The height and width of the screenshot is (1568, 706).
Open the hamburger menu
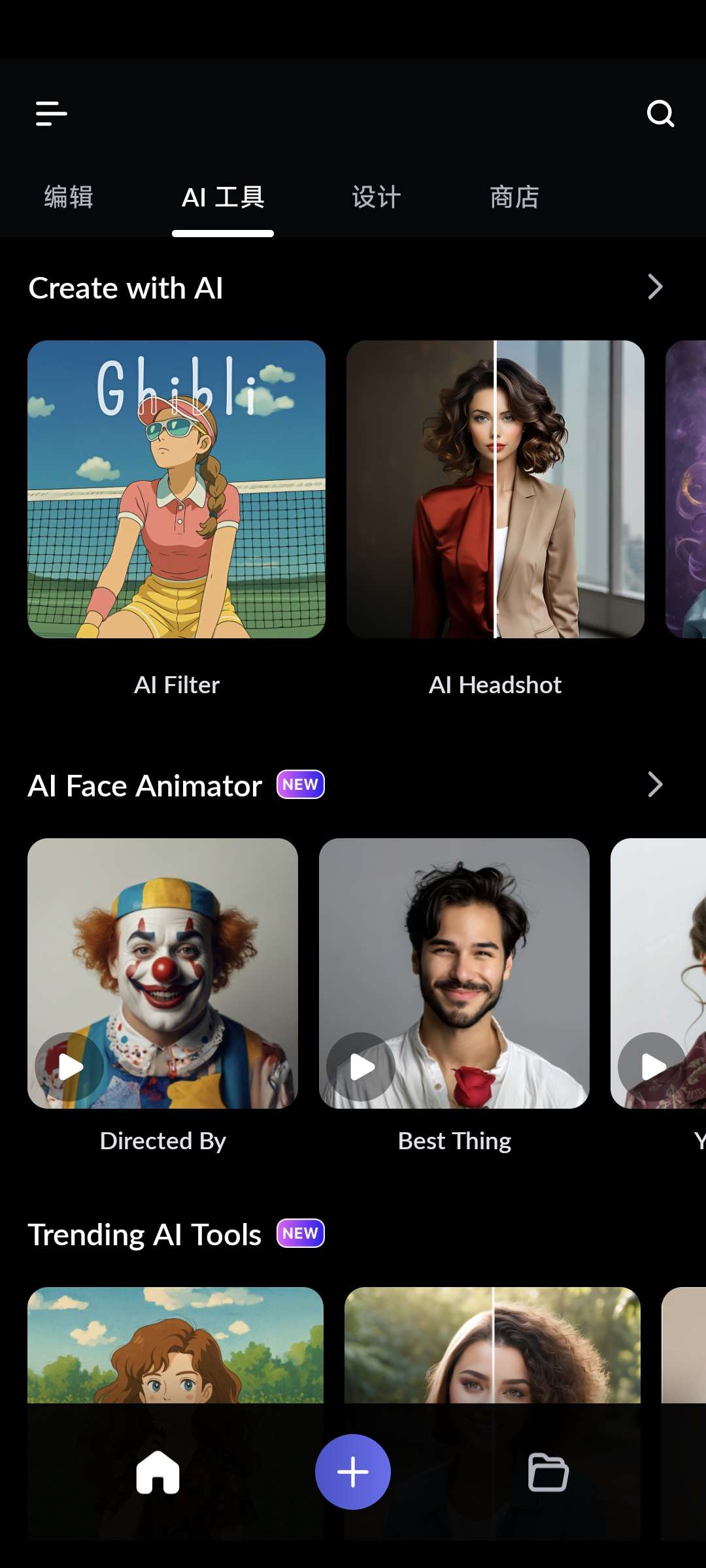tap(51, 114)
